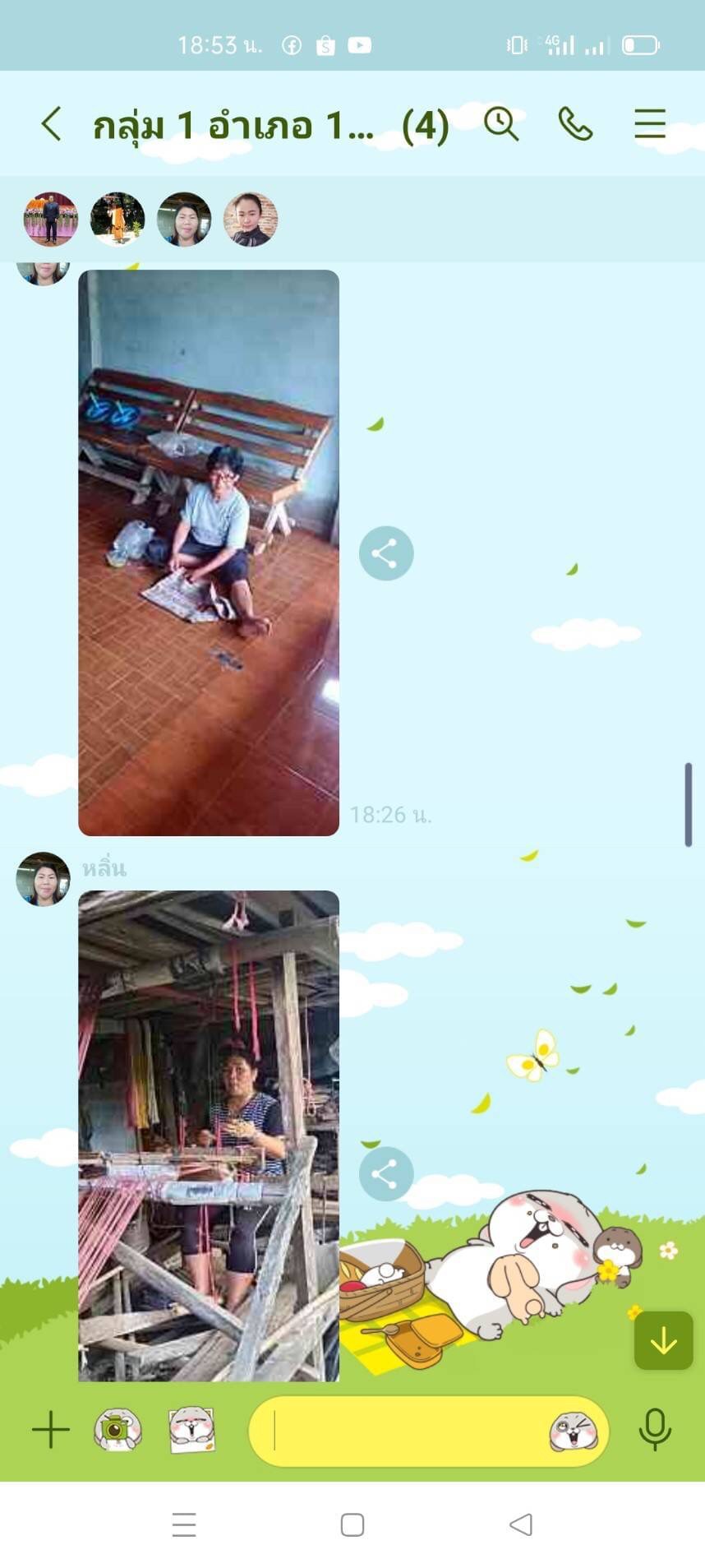705x1568 pixels.
Task: Open the plus attachment menu
Action: click(x=51, y=1430)
